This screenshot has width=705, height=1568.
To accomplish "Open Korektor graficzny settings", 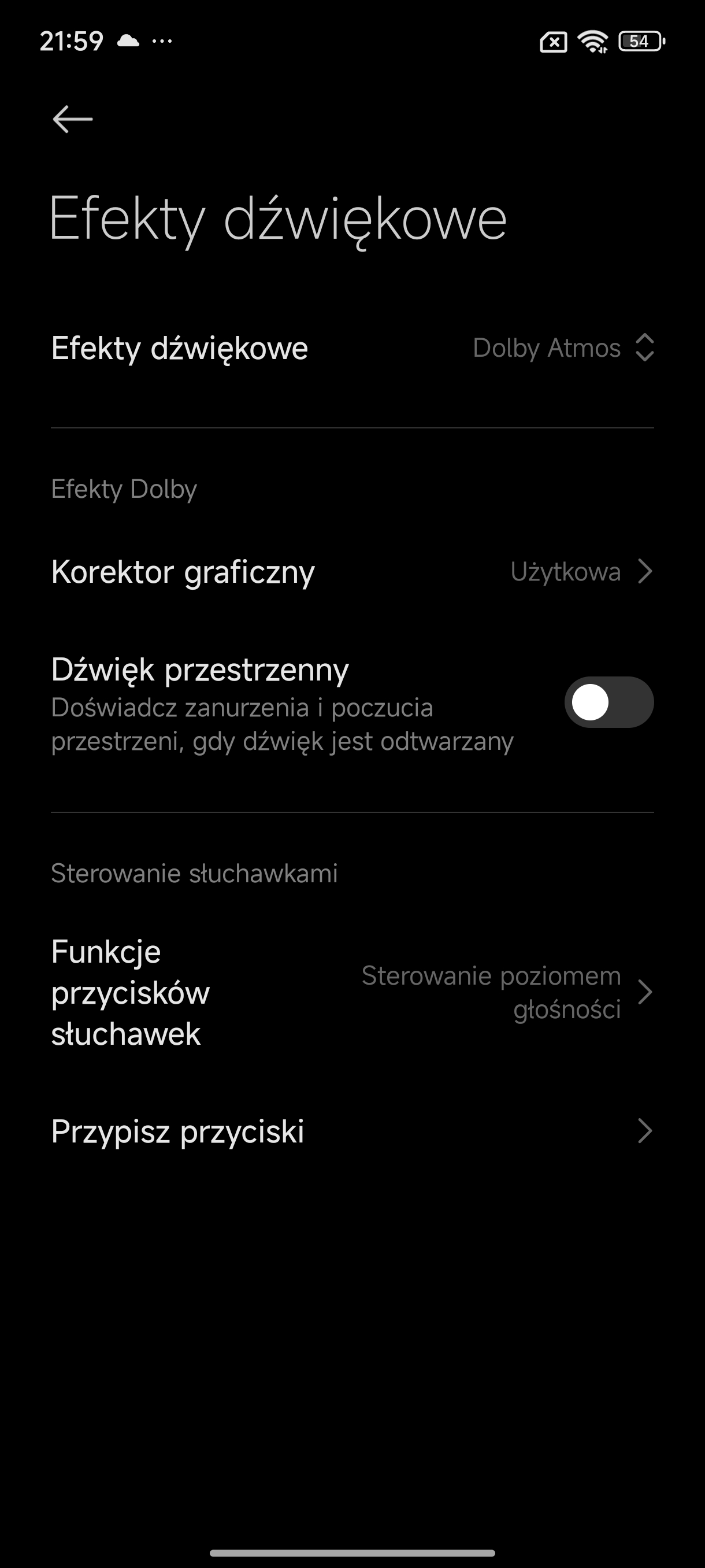I will pyautogui.click(x=352, y=572).
